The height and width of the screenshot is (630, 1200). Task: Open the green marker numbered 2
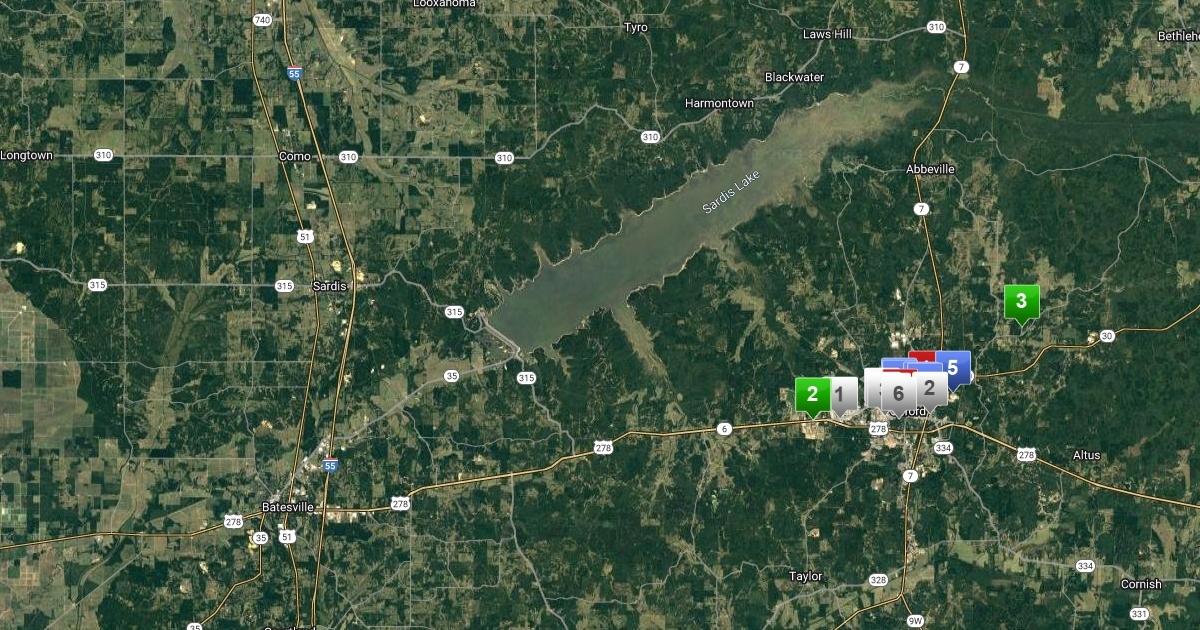click(812, 394)
